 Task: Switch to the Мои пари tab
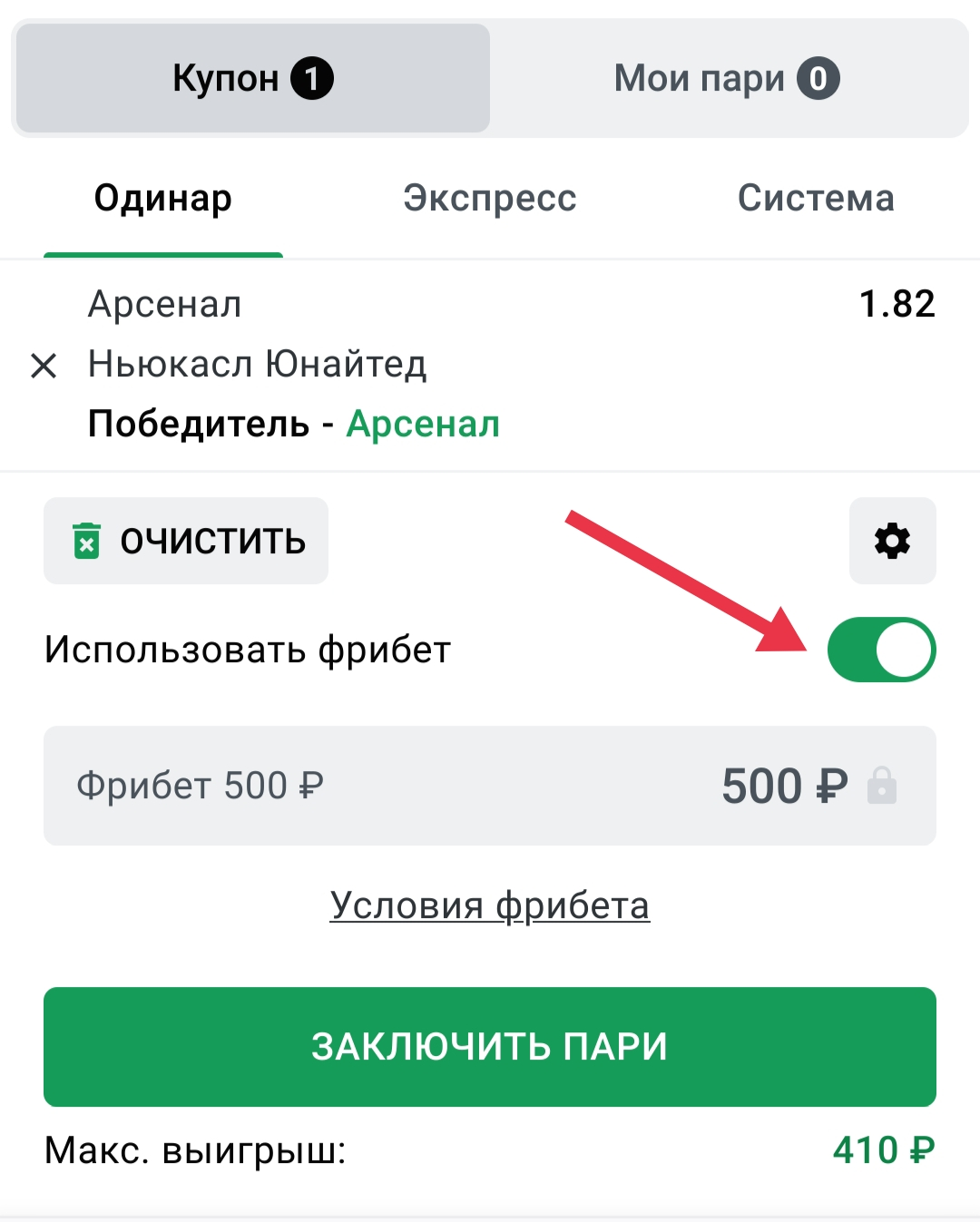[727, 78]
